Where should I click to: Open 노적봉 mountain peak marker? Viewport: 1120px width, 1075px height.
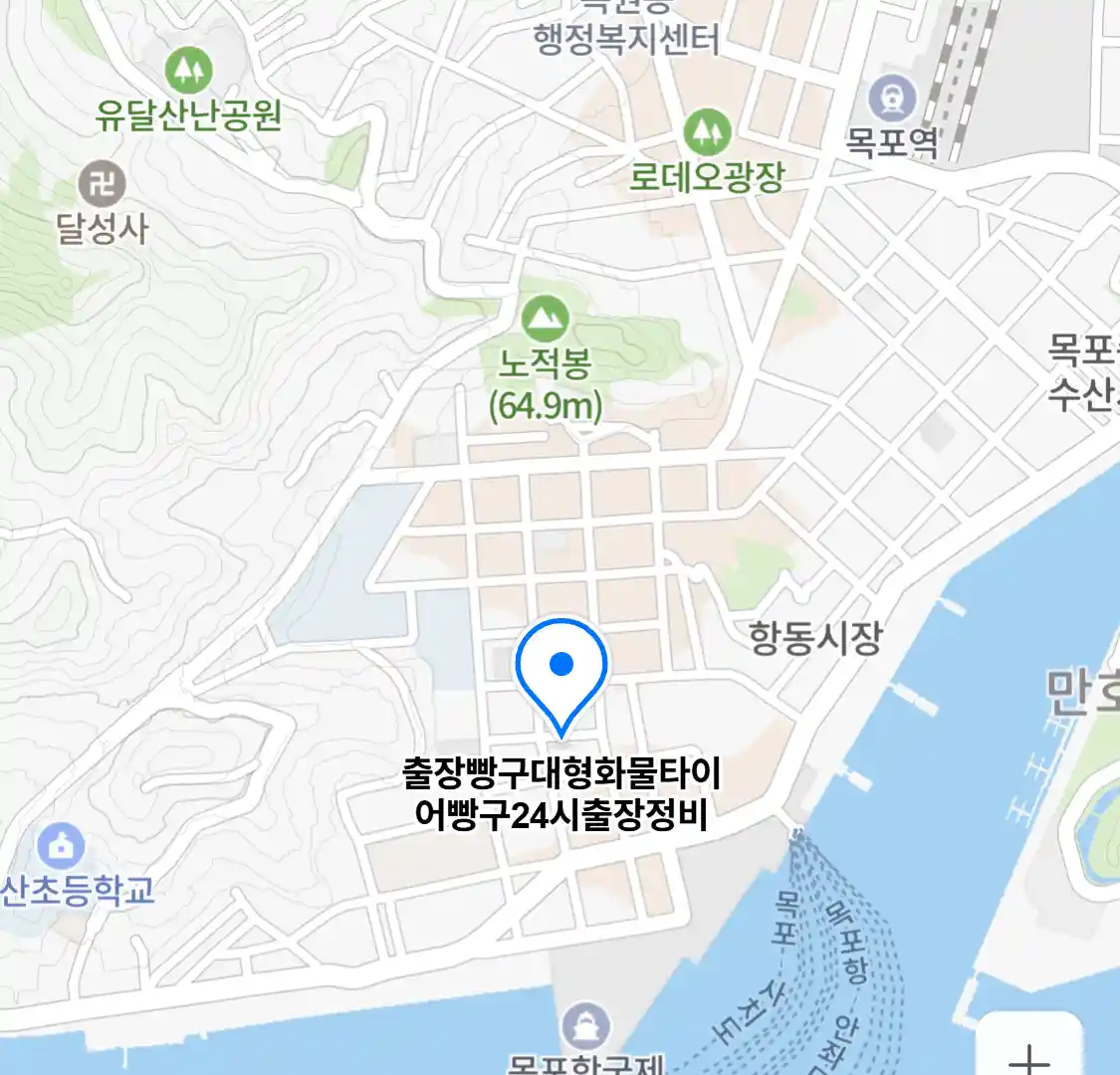coord(545,319)
